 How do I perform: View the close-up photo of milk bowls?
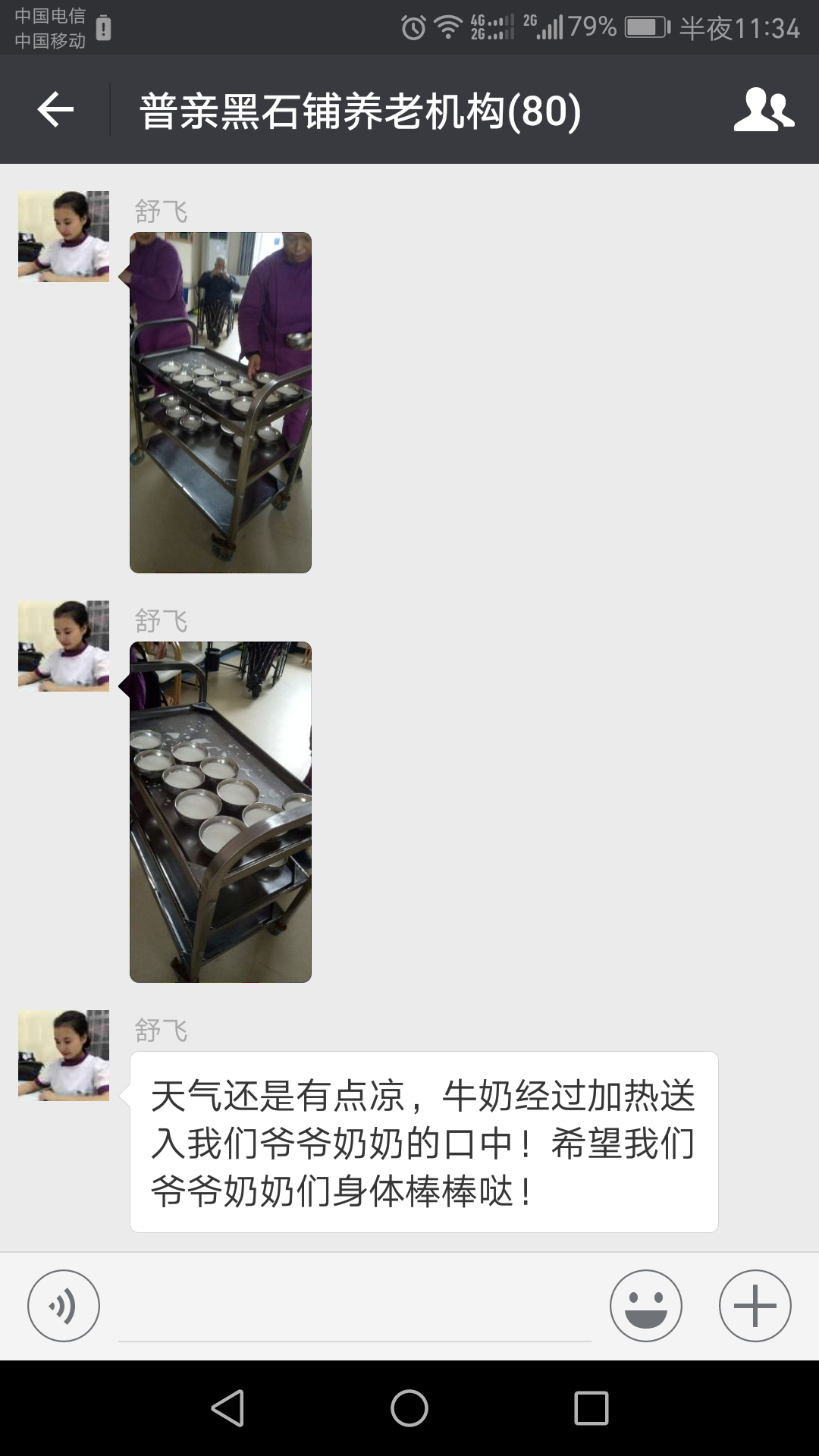click(221, 812)
